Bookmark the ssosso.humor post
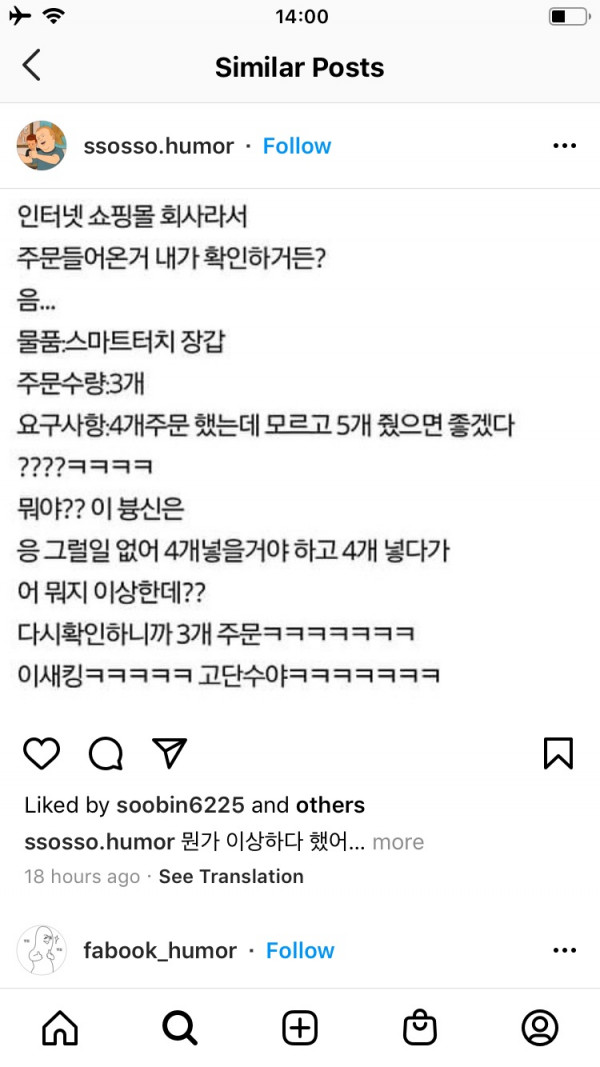The height and width of the screenshot is (1067, 600). tap(558, 753)
